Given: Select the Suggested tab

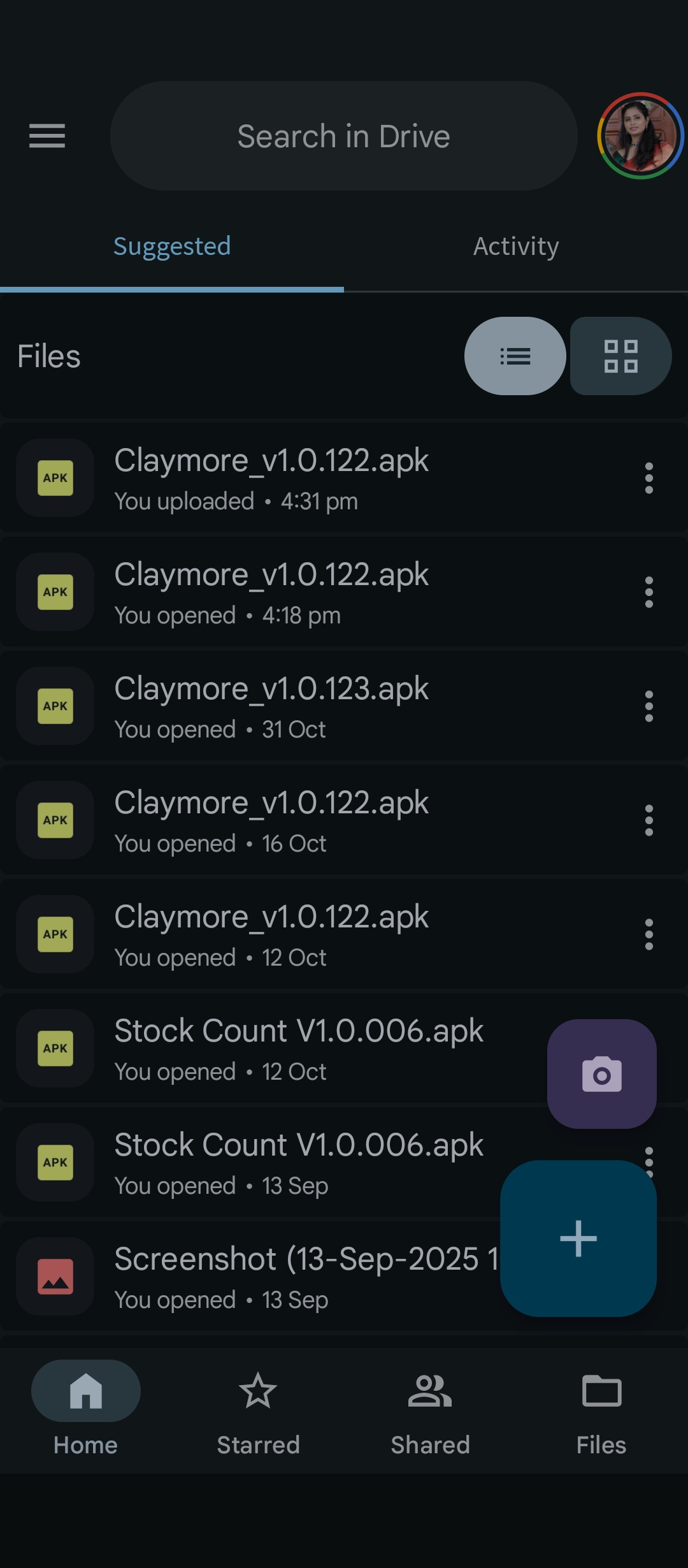Looking at the screenshot, I should [x=172, y=247].
